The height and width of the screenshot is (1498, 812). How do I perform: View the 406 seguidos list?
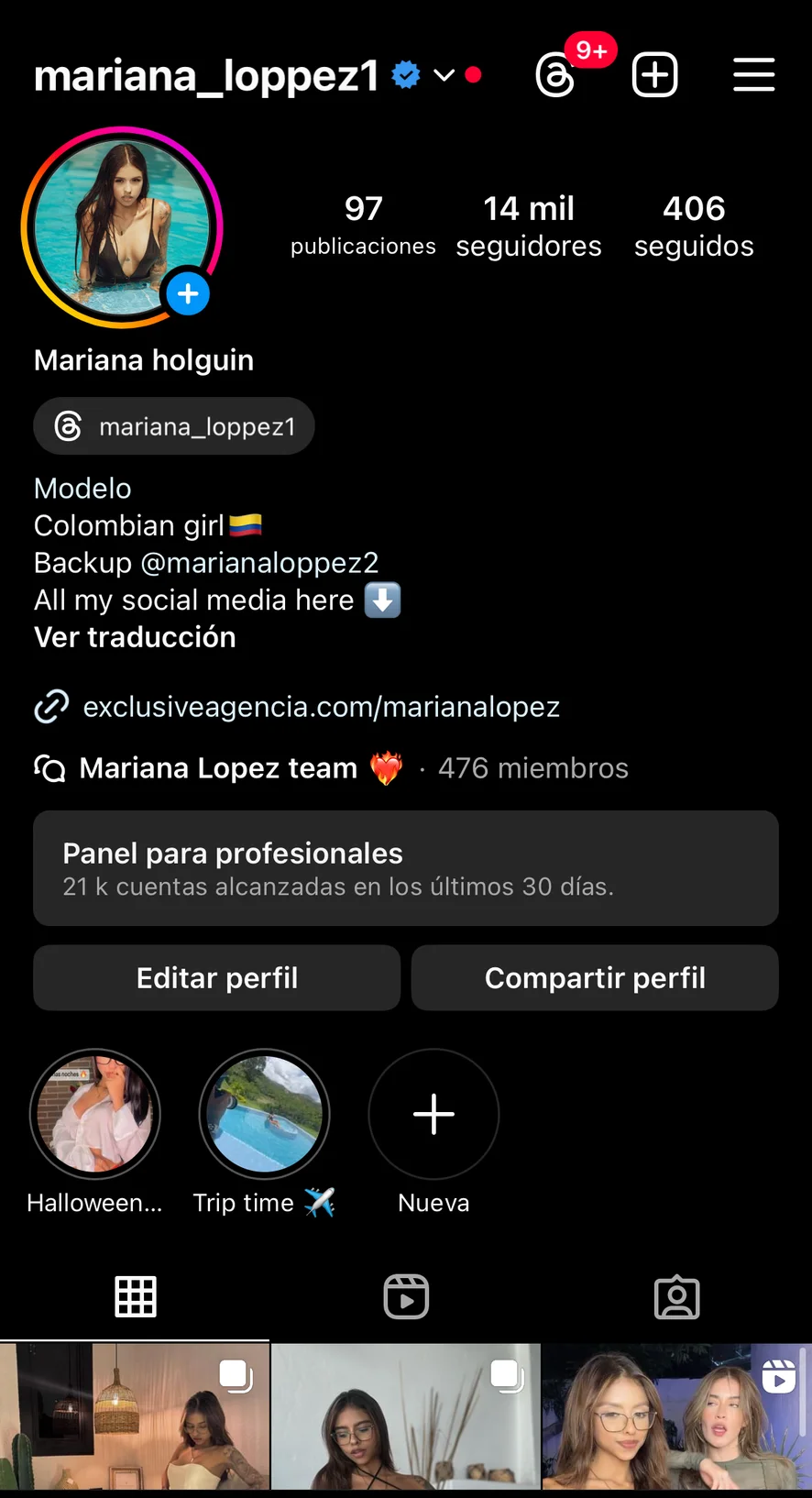(694, 226)
